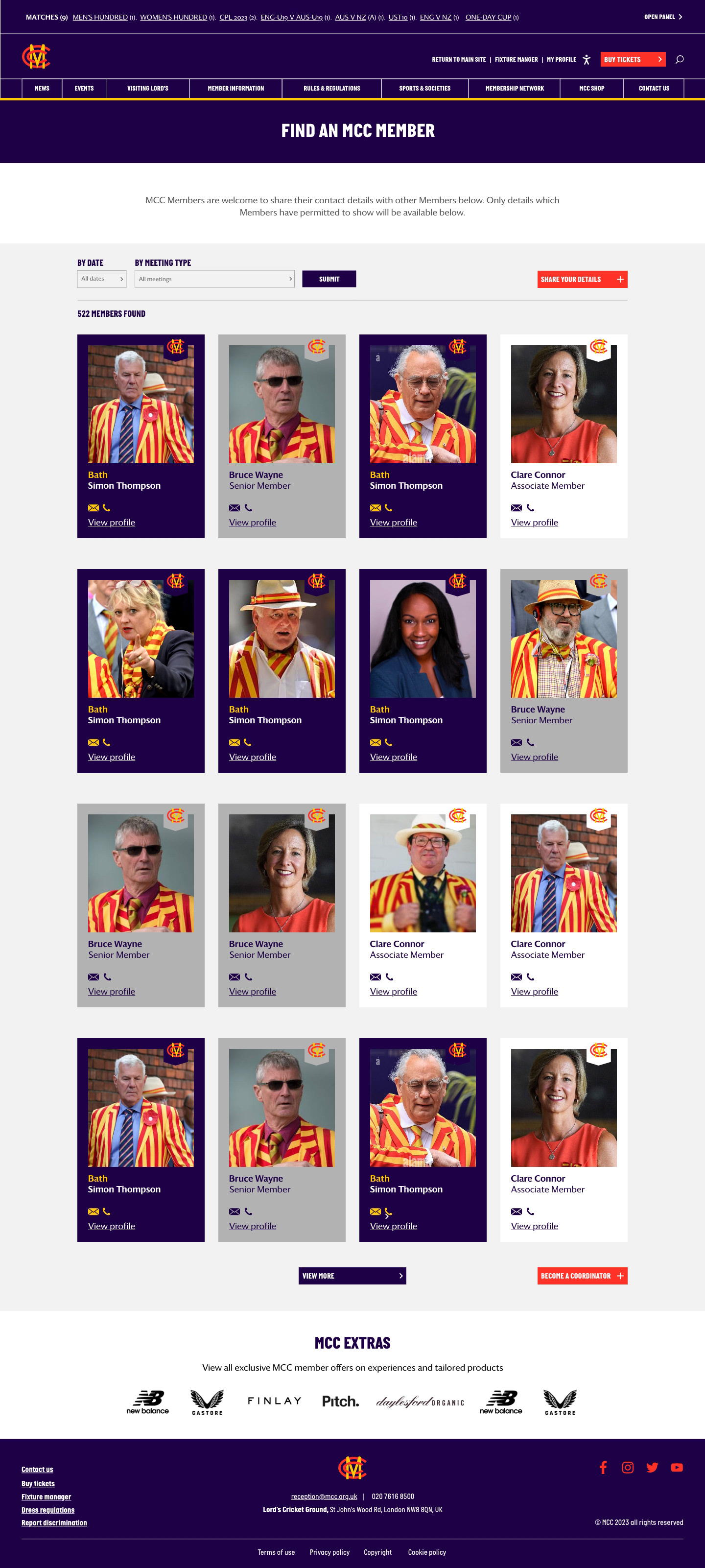
Task: Select the Contact Us nav item
Action: tap(653, 88)
